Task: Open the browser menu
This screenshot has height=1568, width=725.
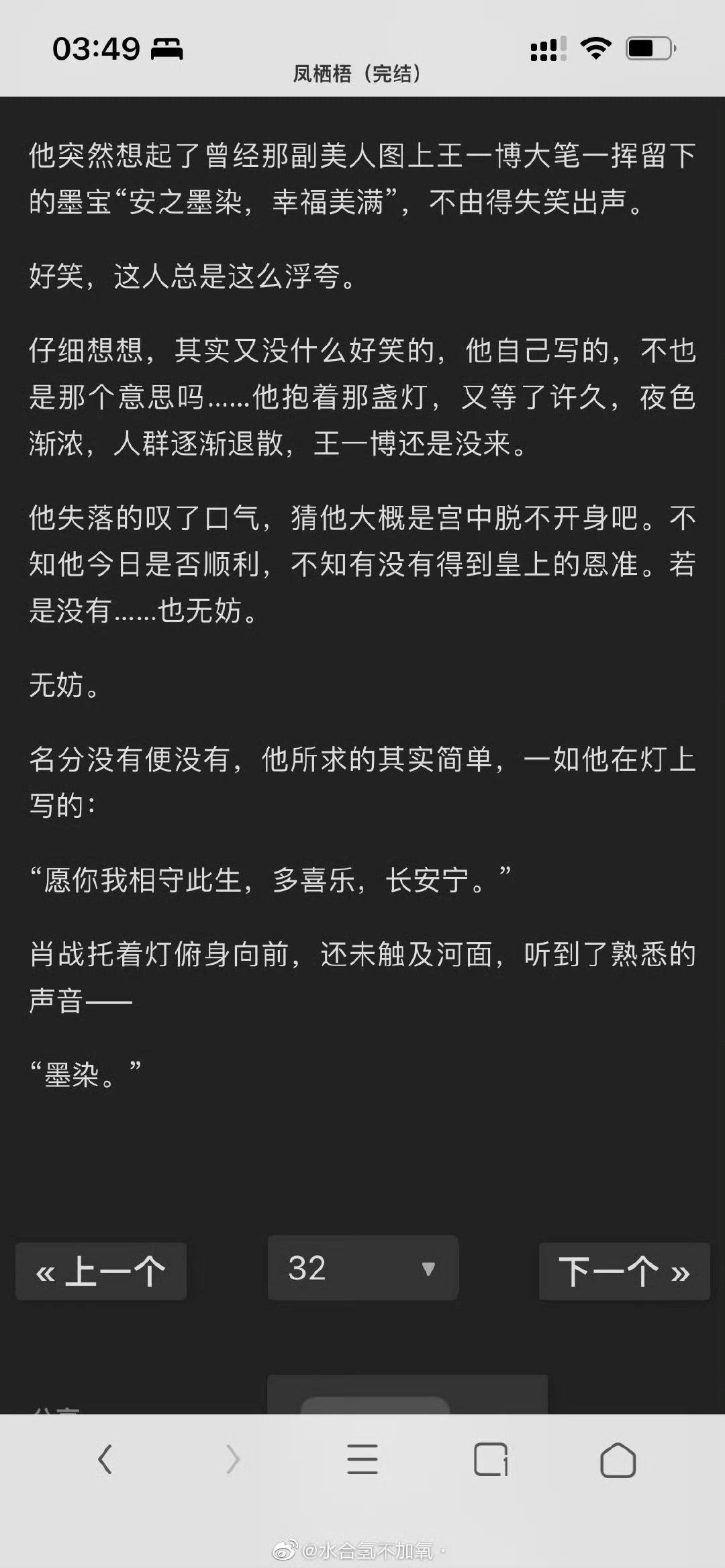Action: pos(362,1459)
